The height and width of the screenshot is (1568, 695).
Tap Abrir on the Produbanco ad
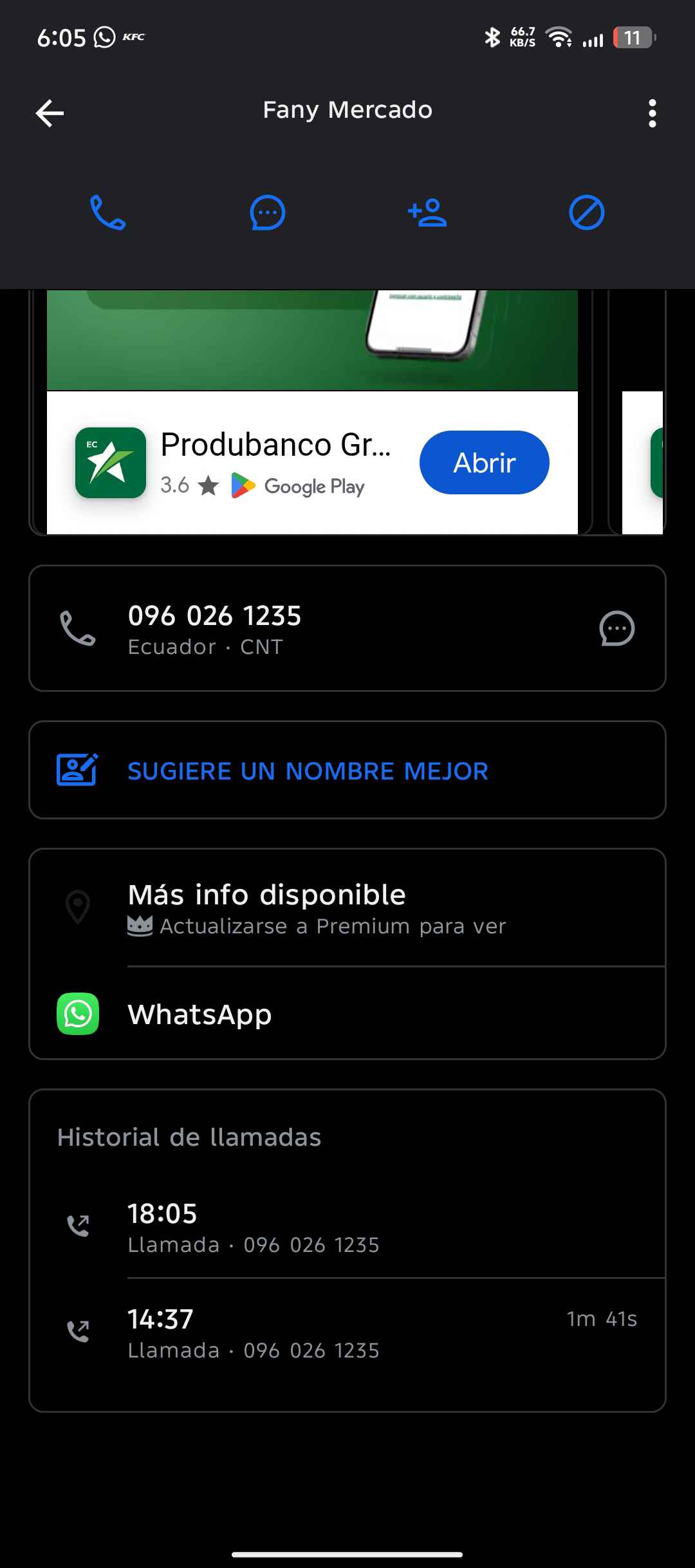pos(484,463)
